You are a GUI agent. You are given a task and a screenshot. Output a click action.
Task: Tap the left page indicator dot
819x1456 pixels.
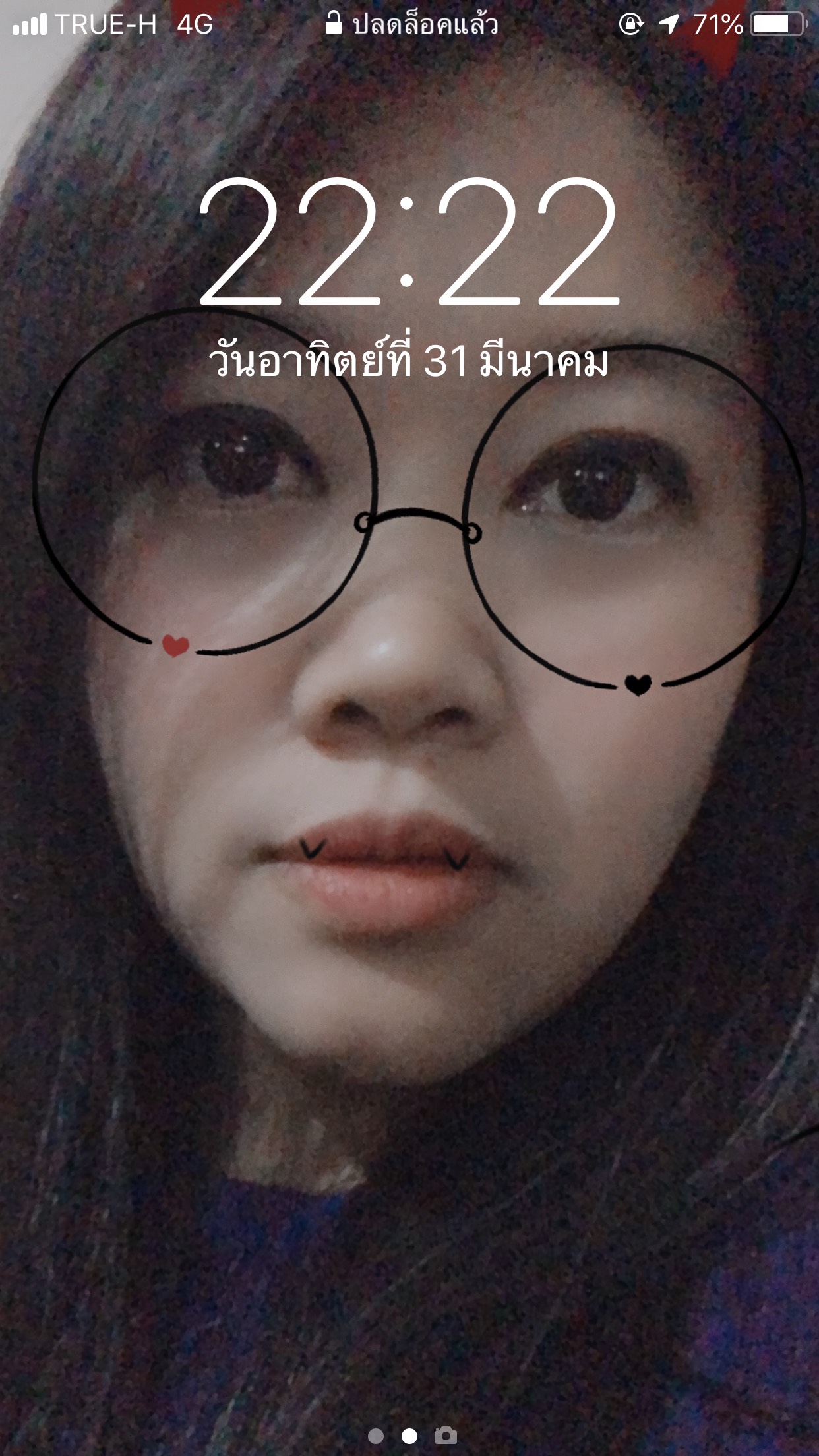(x=376, y=1436)
